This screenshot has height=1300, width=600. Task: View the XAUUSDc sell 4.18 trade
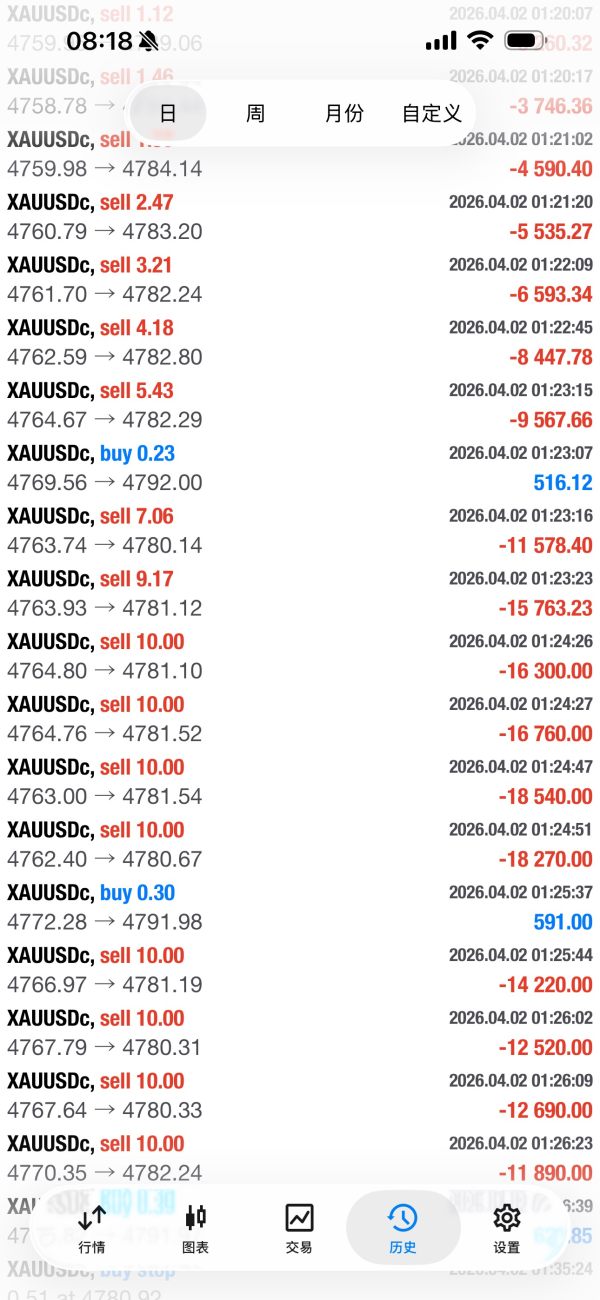tap(300, 343)
